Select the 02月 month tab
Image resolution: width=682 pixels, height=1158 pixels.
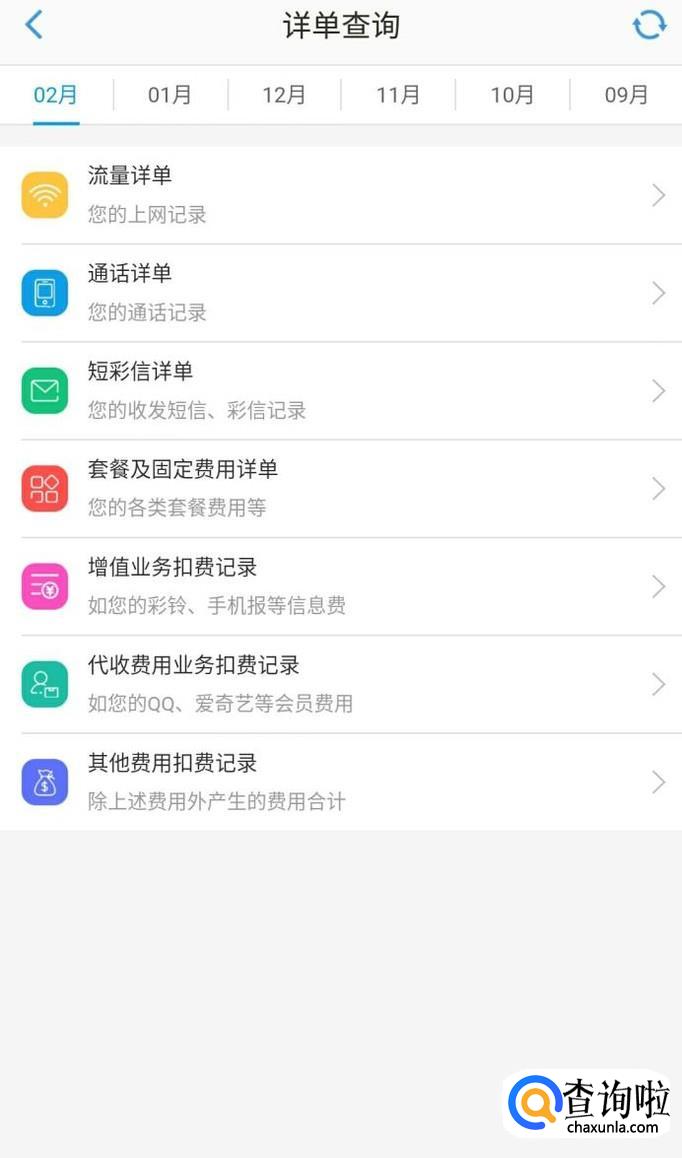[56, 95]
